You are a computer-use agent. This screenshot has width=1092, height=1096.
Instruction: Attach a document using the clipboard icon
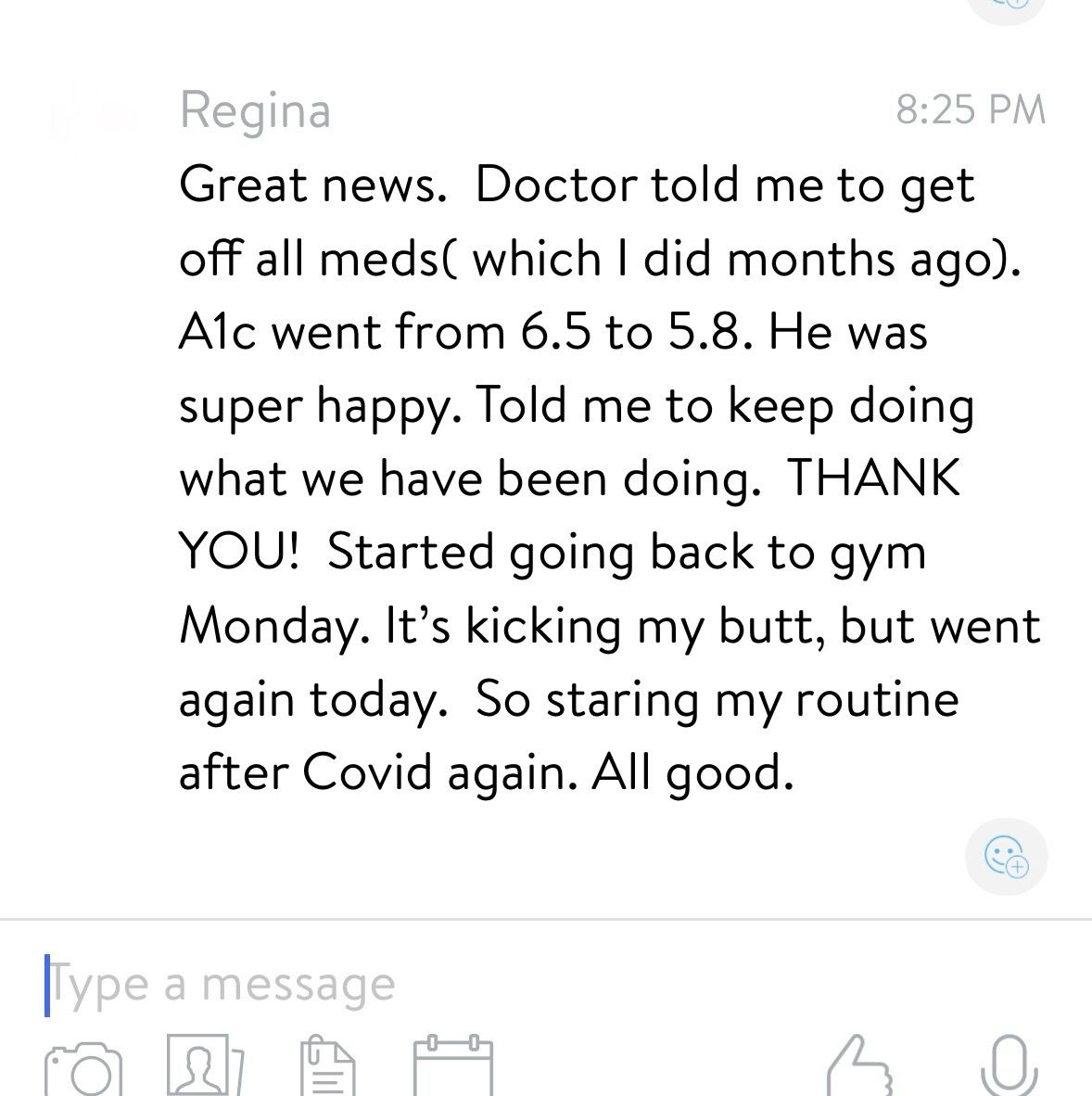tap(329, 1068)
